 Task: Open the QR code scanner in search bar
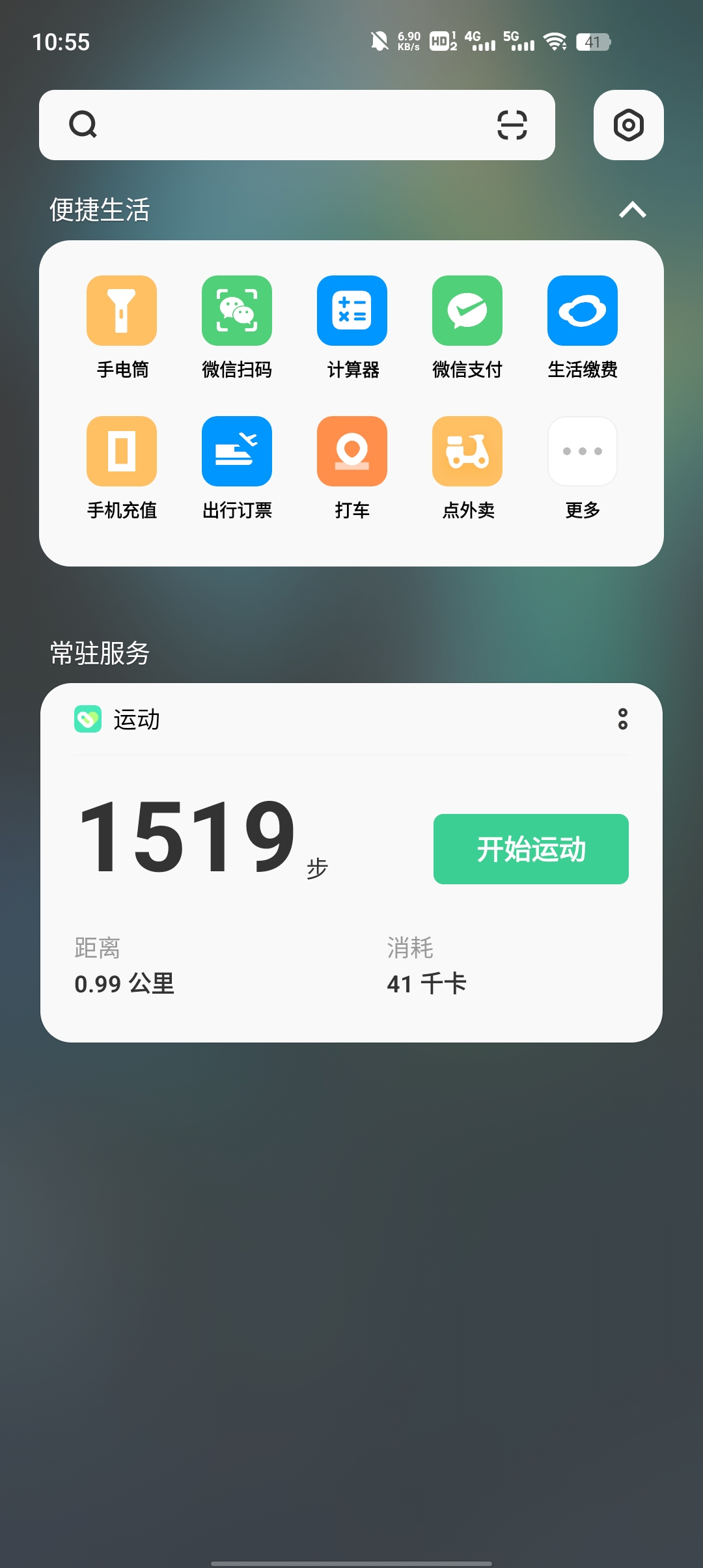click(x=512, y=125)
